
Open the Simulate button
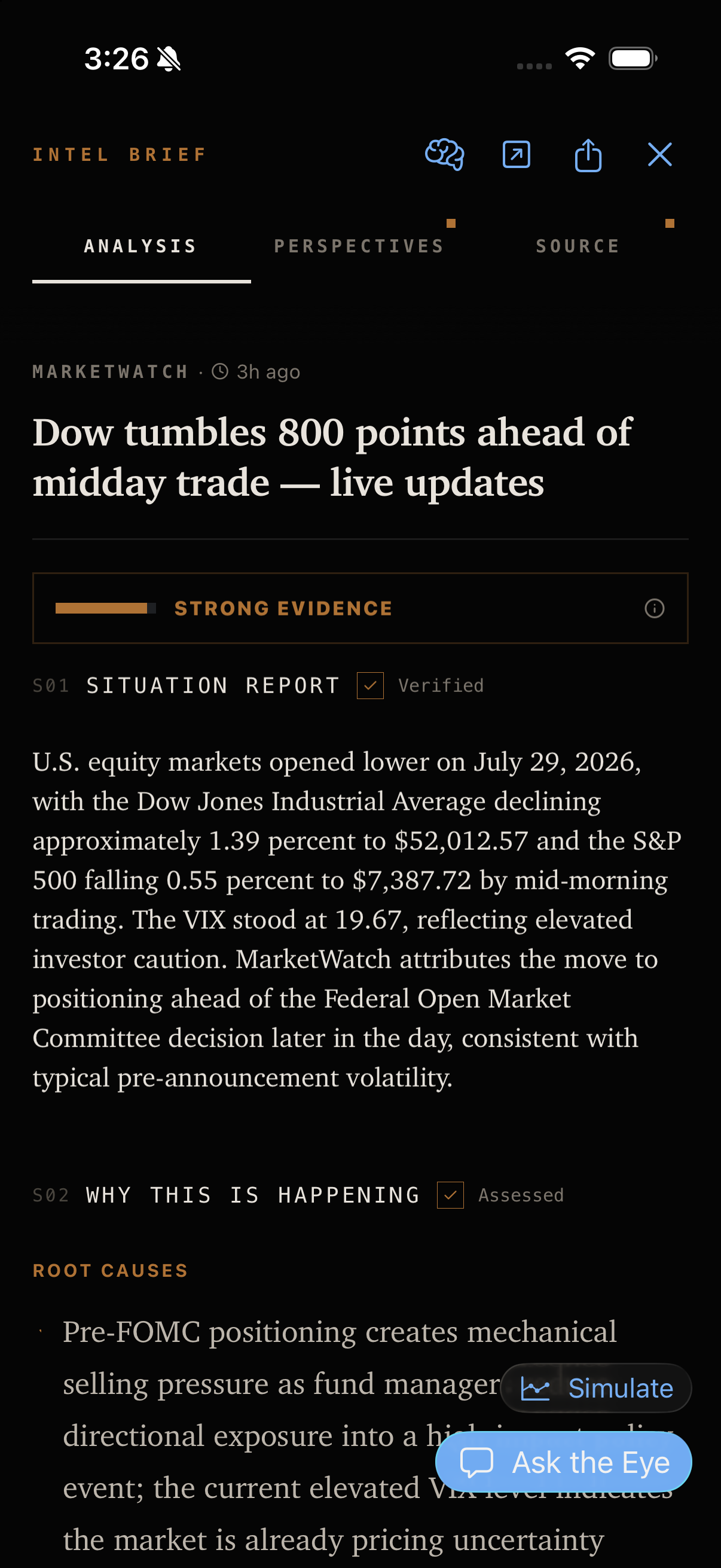coord(595,1388)
